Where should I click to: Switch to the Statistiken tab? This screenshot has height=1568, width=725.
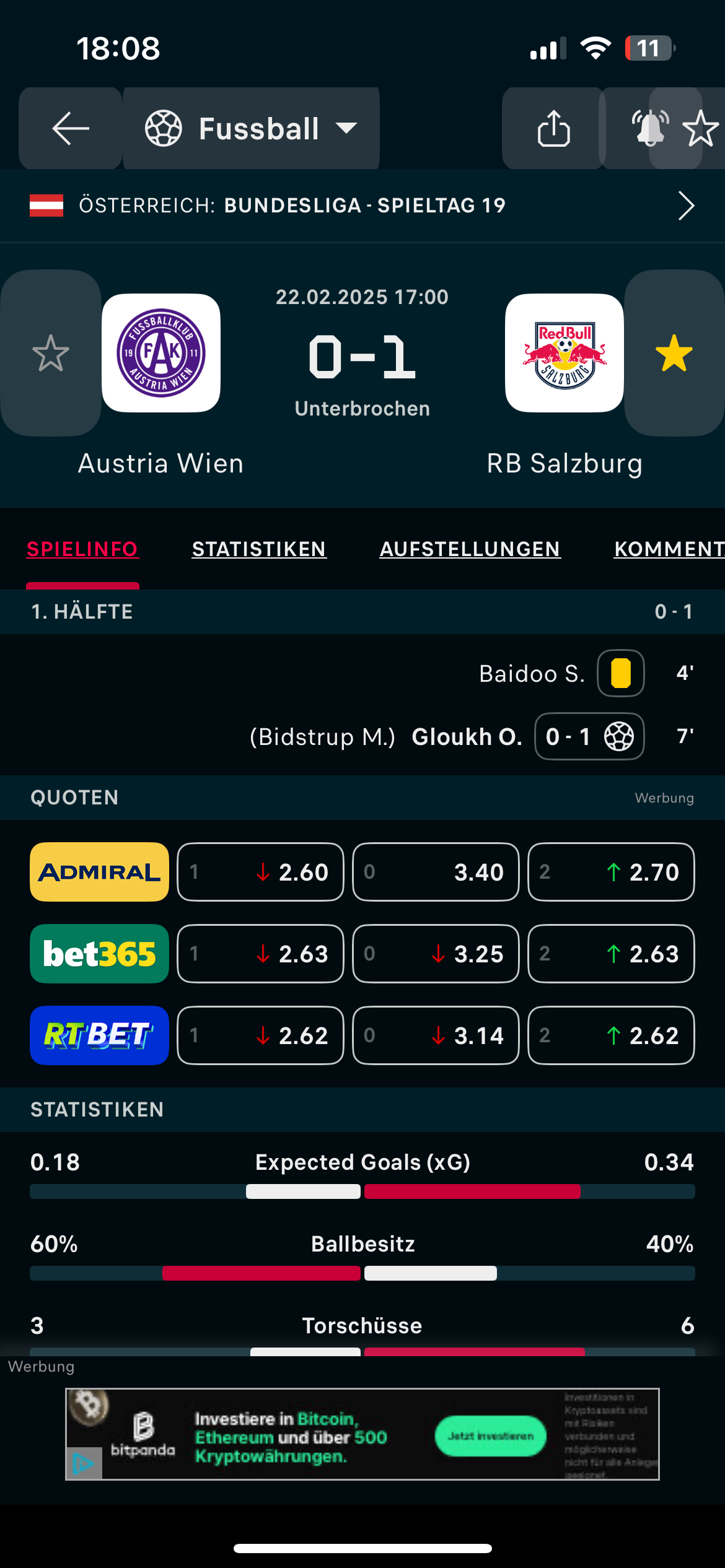(259, 549)
